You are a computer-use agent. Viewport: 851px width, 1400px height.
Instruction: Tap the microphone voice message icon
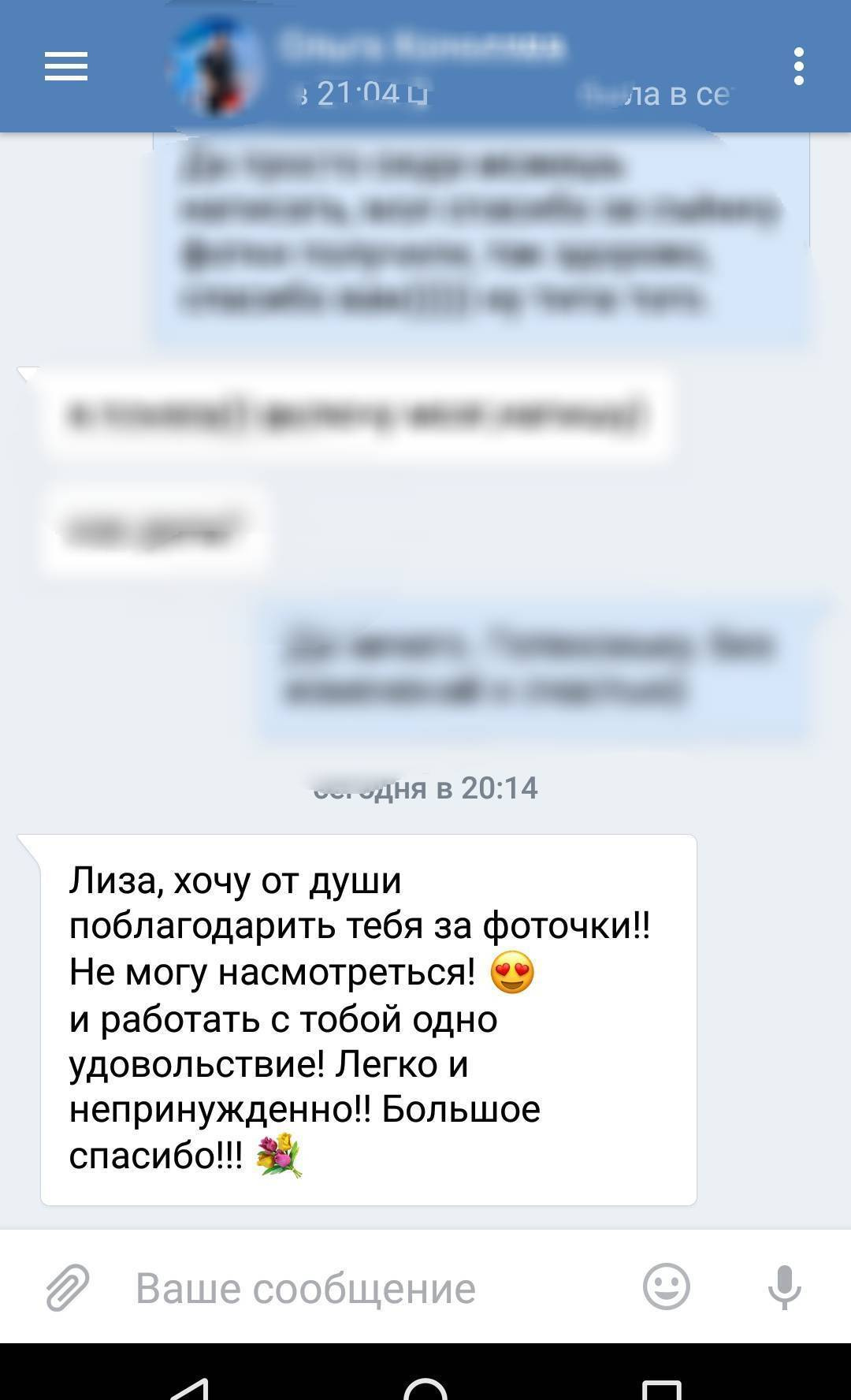click(x=784, y=1287)
